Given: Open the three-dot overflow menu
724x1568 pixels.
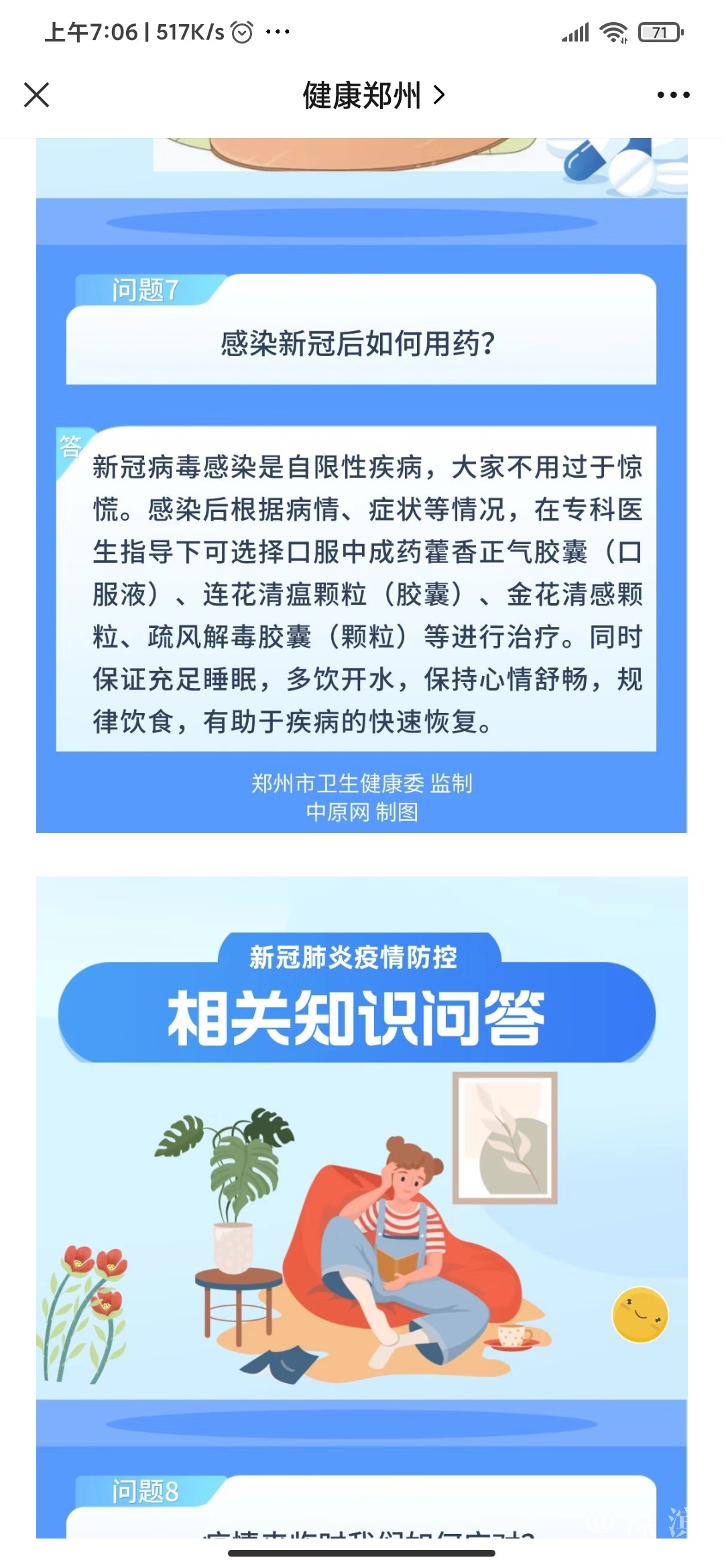Looking at the screenshot, I should point(673,95).
